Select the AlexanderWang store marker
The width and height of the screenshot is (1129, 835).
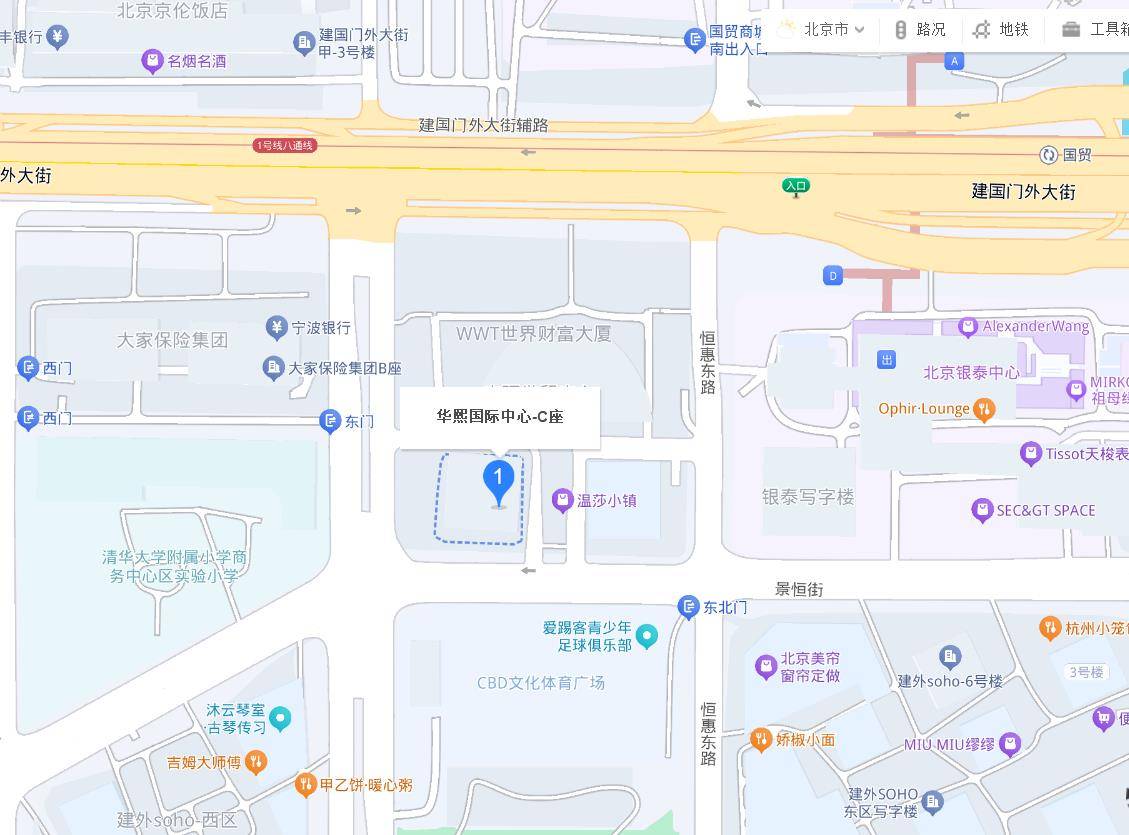967,326
